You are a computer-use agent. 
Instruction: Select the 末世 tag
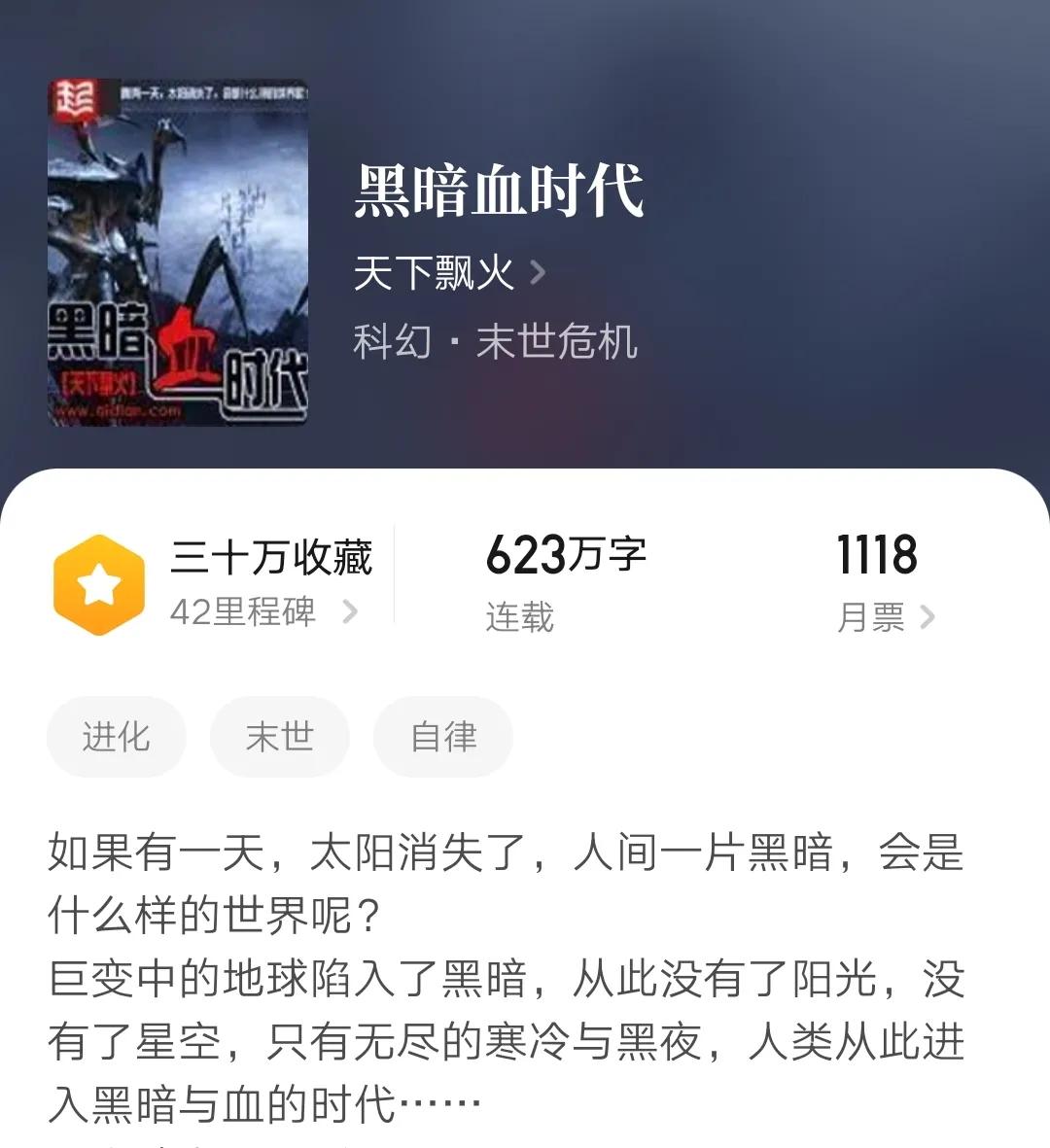[x=279, y=737]
